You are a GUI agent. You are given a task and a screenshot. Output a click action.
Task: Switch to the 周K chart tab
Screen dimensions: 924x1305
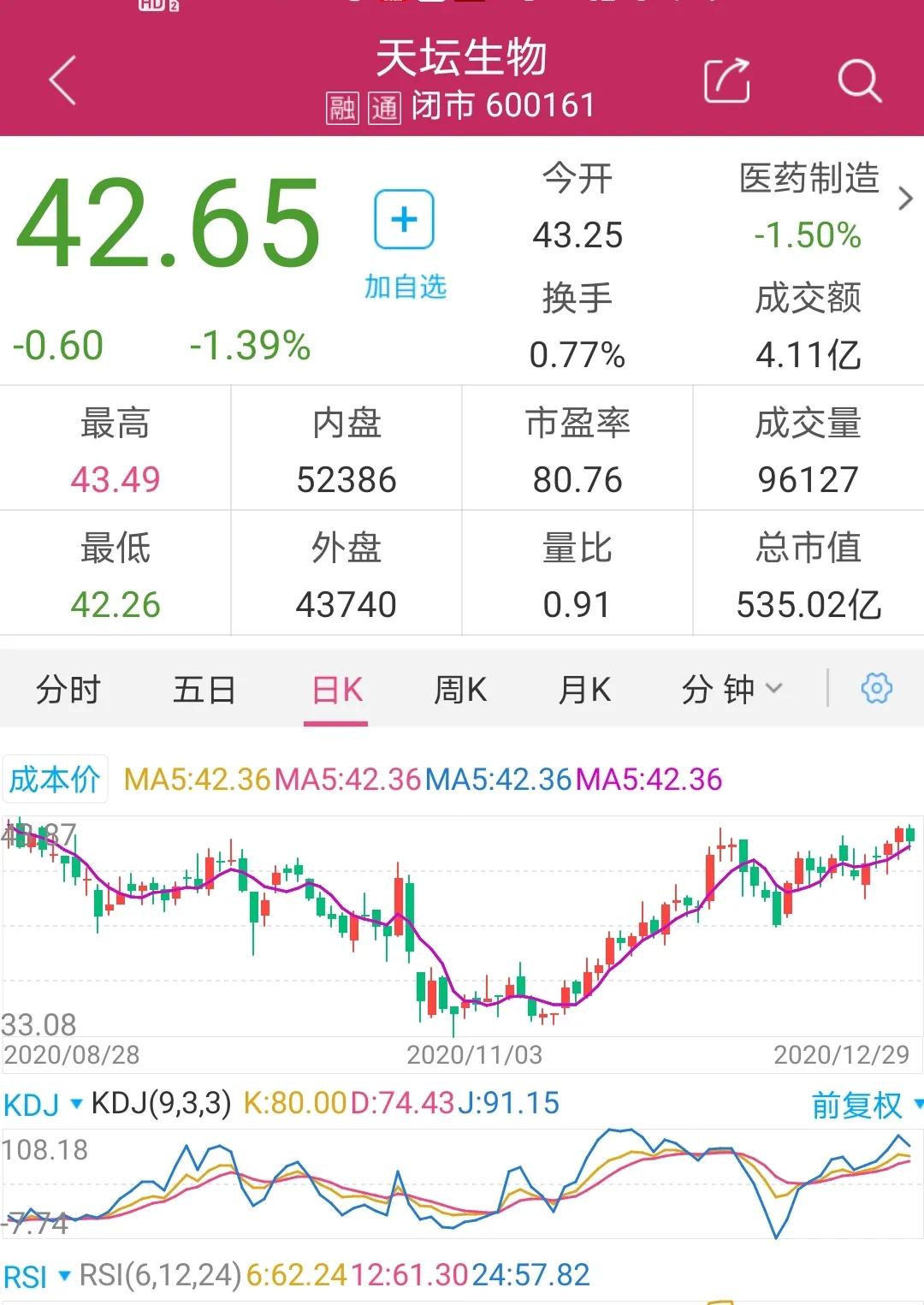click(x=460, y=689)
